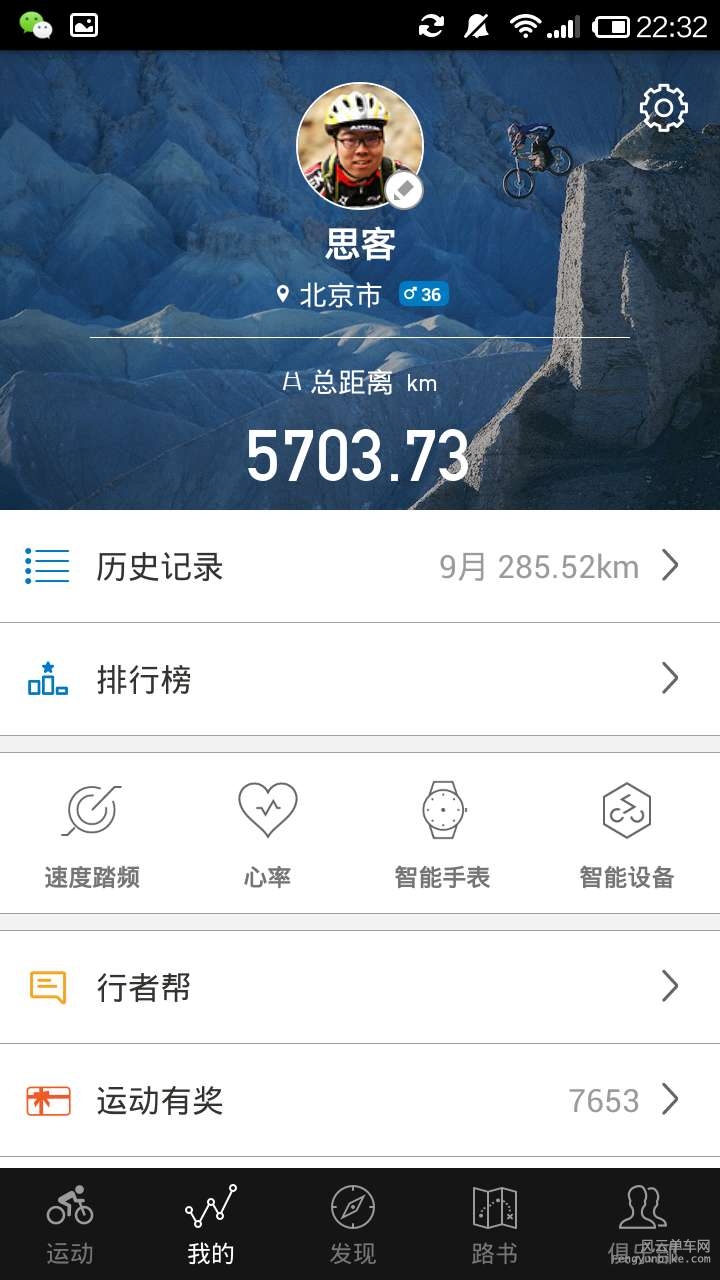The width and height of the screenshot is (720, 1280).
Task: Select the 我的 tab
Action: tap(211, 1224)
